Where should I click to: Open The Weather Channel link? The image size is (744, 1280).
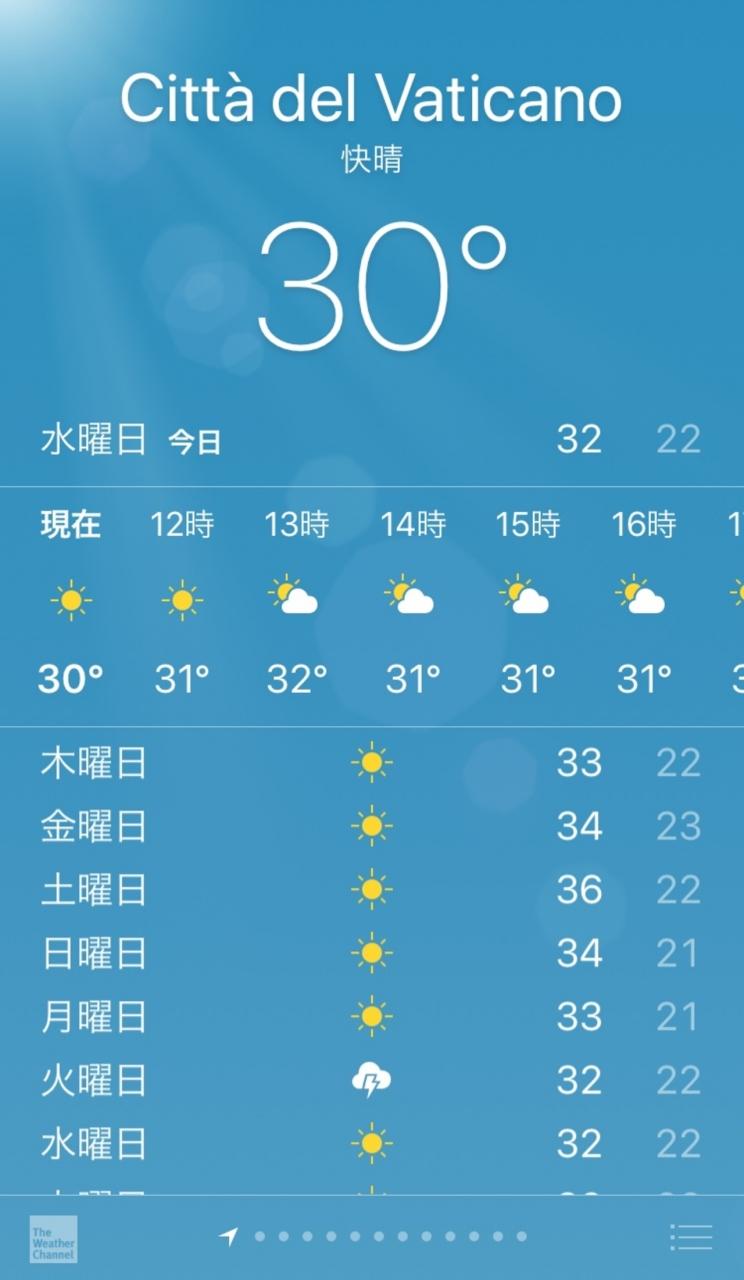(53, 1239)
